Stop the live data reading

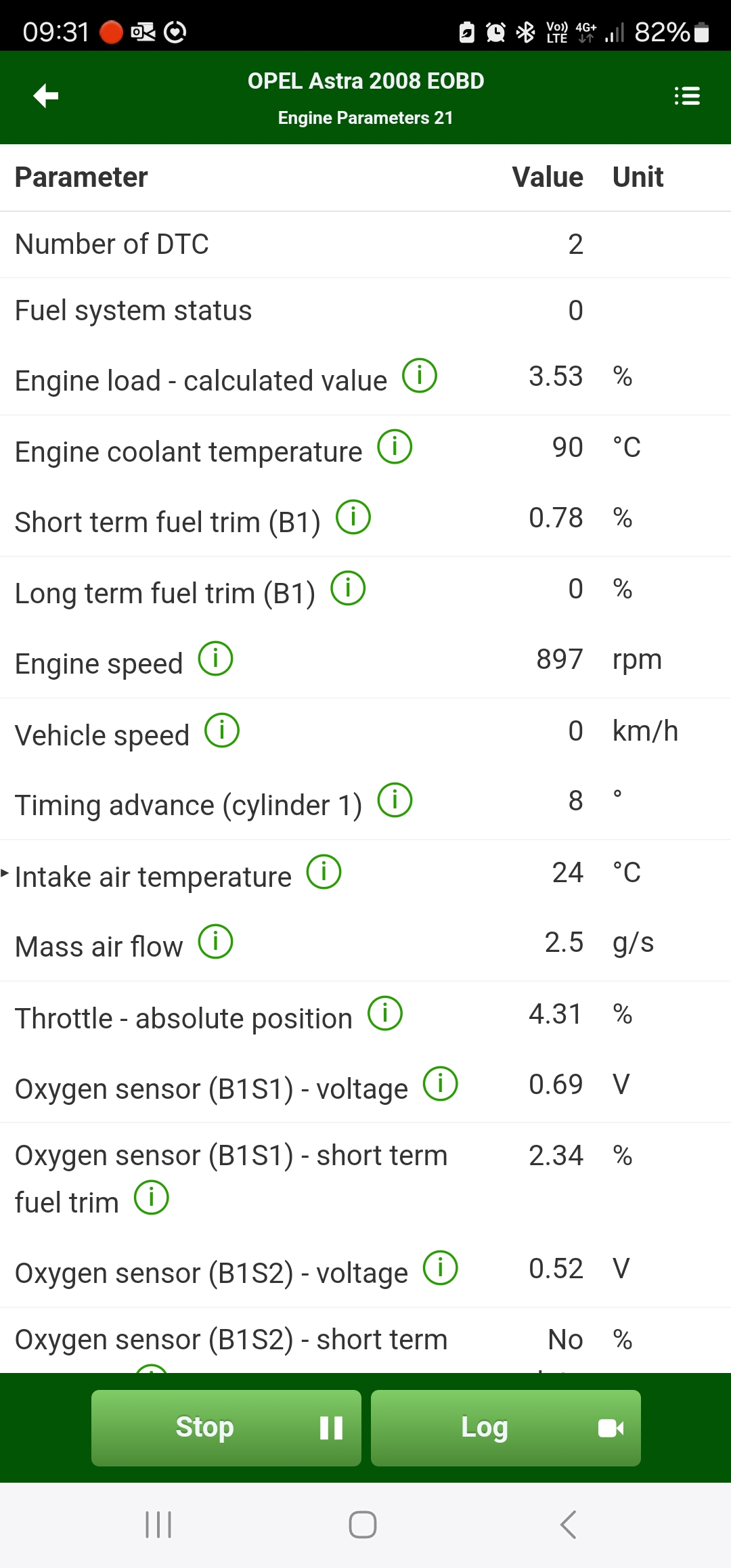click(226, 1427)
